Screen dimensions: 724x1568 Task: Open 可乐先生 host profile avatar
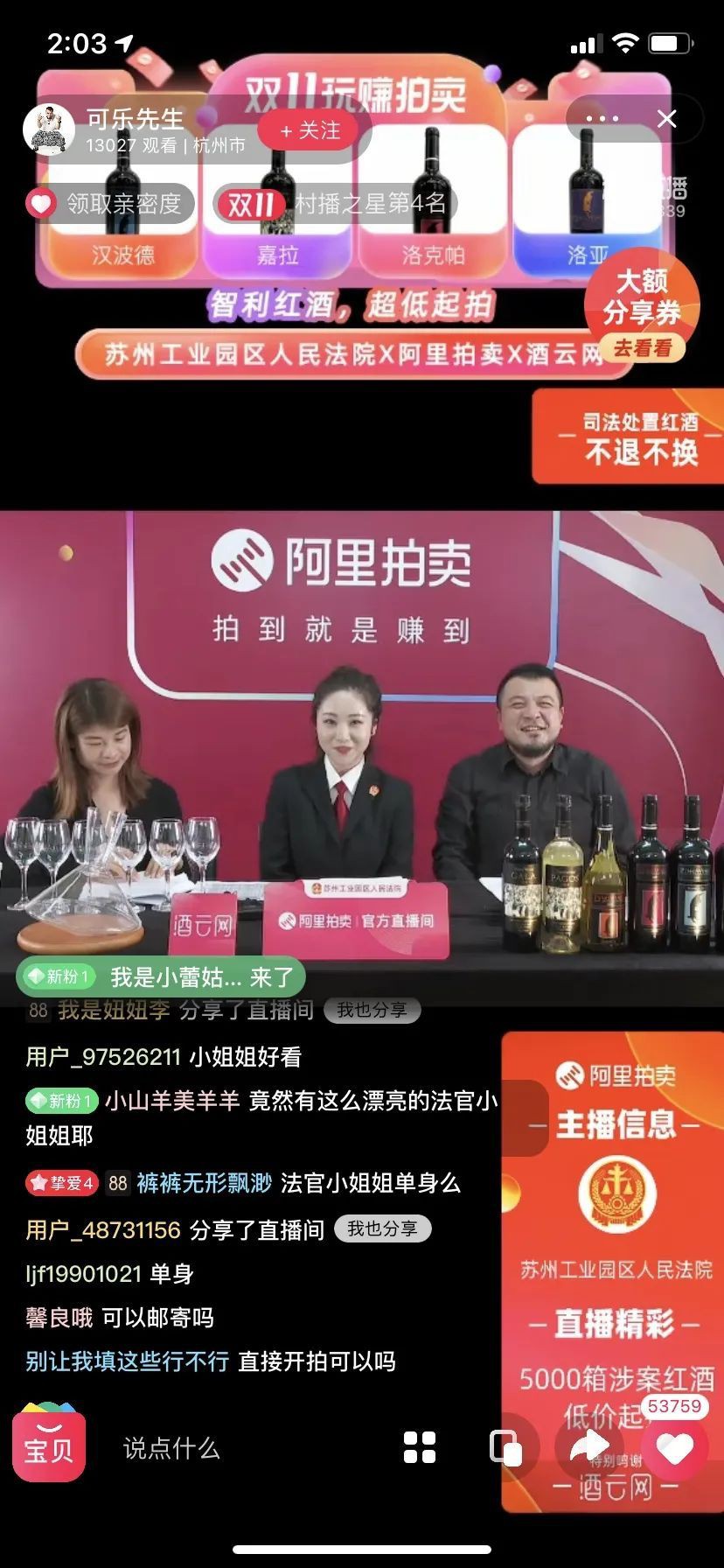click(x=48, y=130)
